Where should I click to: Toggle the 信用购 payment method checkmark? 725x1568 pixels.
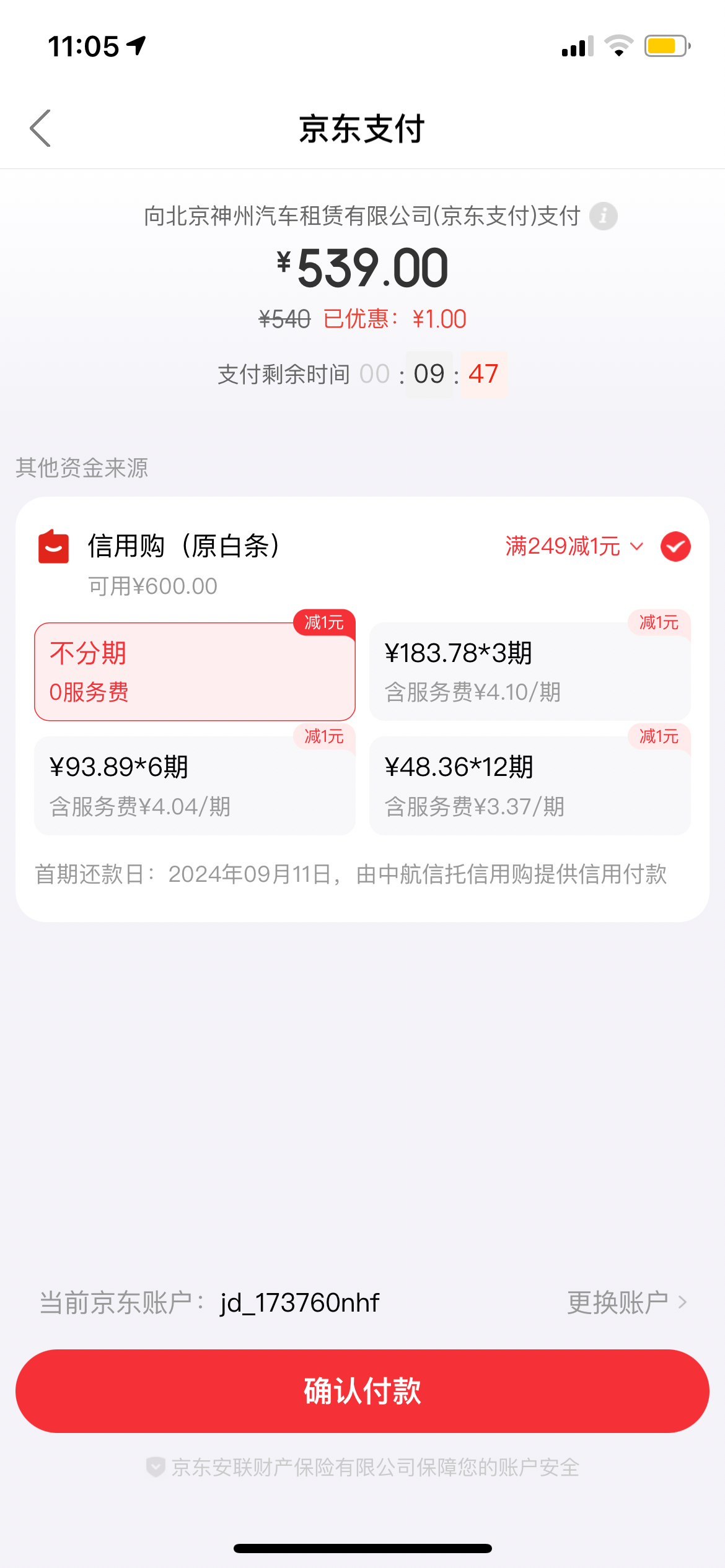click(x=675, y=547)
